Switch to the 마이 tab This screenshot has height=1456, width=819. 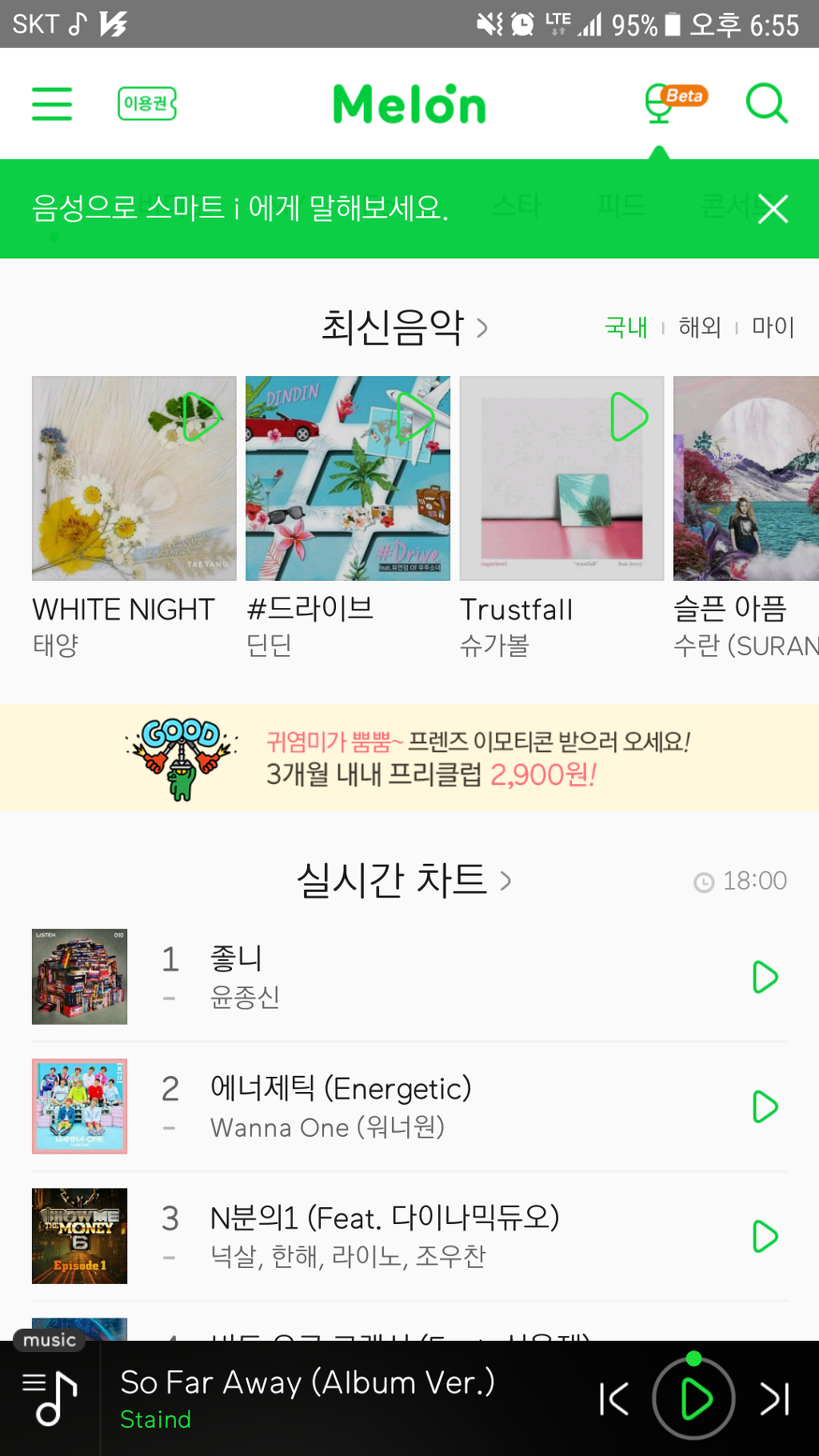coord(773,327)
